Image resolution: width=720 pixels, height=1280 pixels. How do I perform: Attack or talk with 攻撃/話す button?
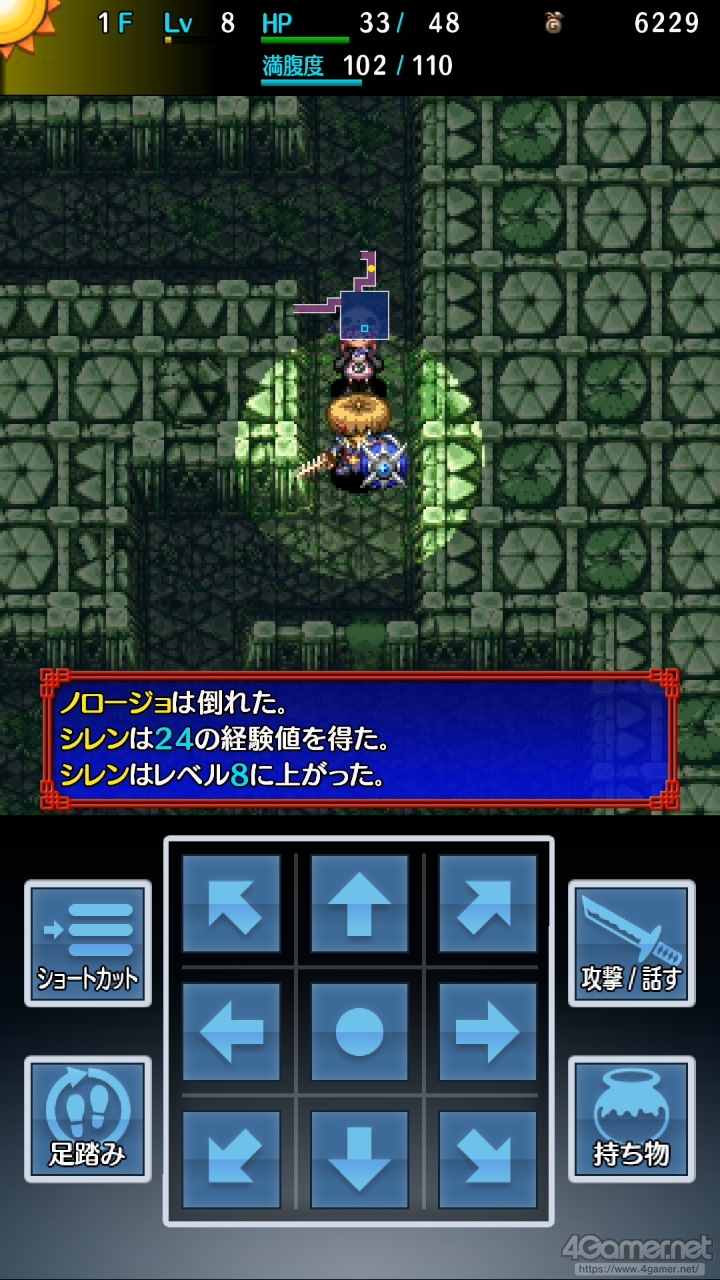coord(631,943)
